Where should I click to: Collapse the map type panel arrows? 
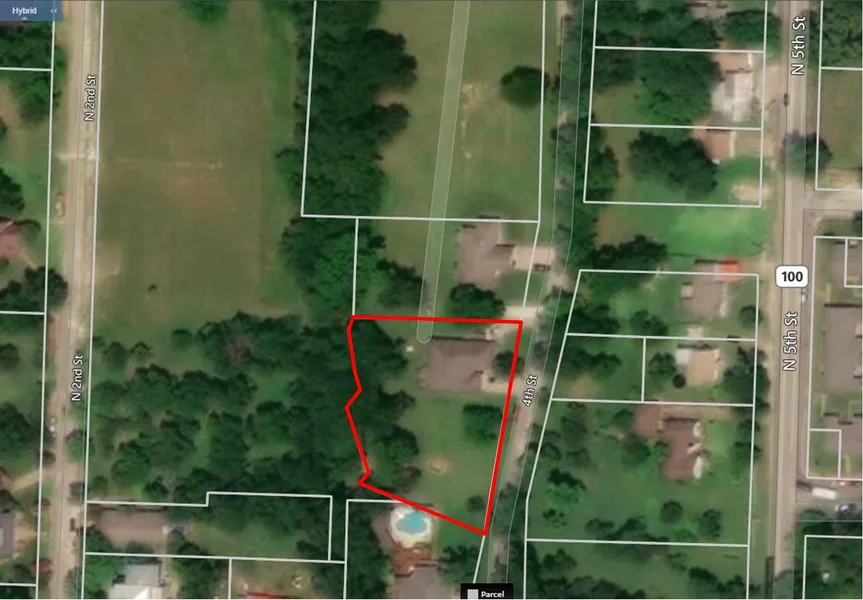[53, 10]
